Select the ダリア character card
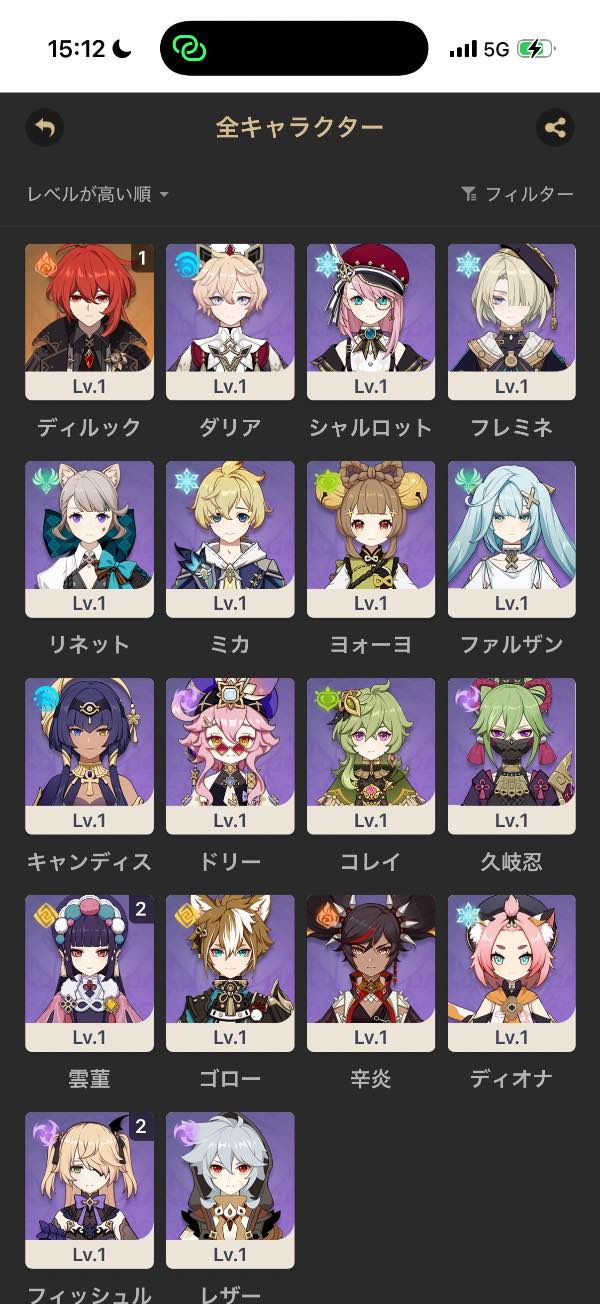The image size is (600, 1304). 230,321
